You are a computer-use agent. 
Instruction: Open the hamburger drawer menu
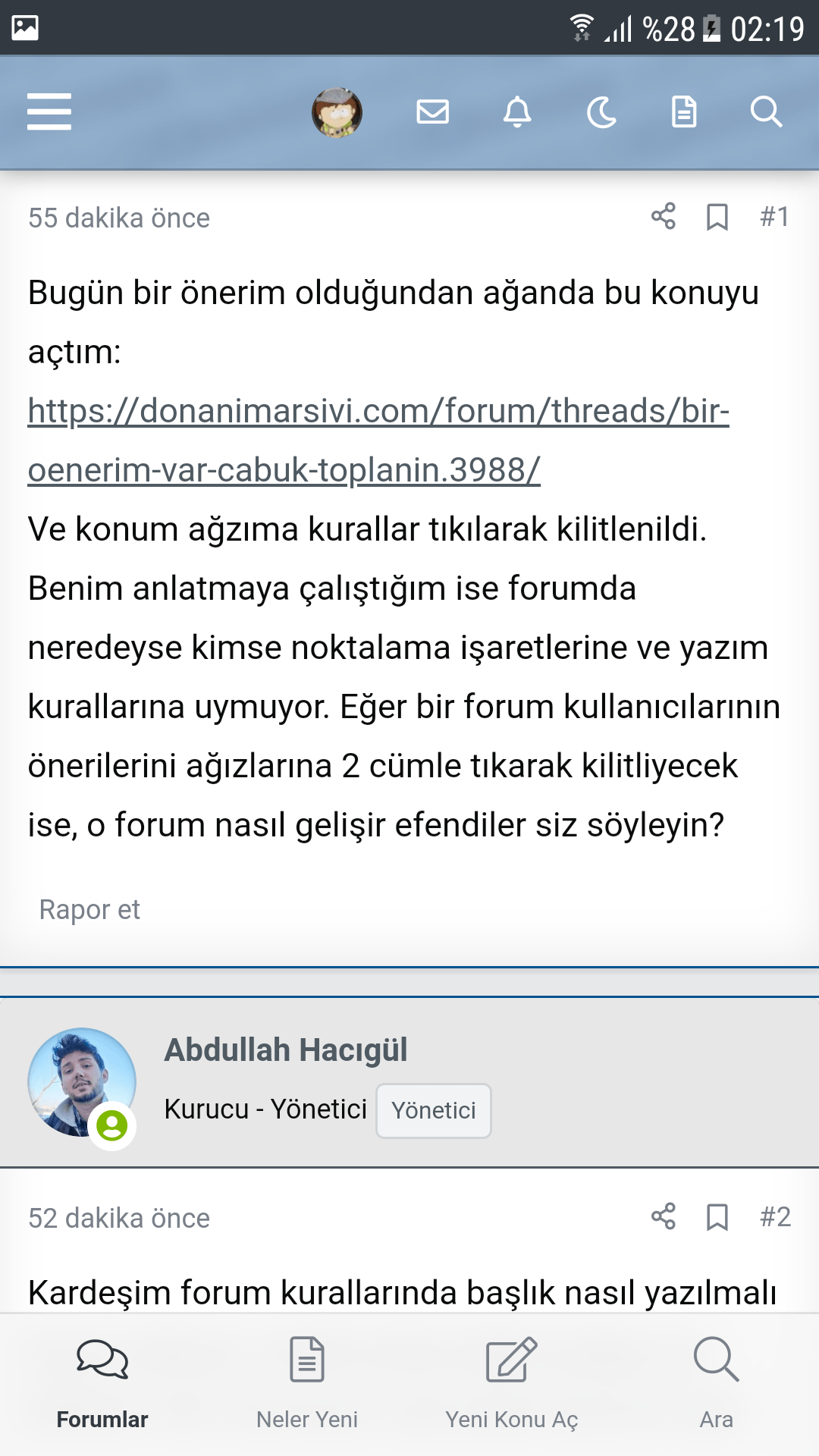tap(49, 112)
